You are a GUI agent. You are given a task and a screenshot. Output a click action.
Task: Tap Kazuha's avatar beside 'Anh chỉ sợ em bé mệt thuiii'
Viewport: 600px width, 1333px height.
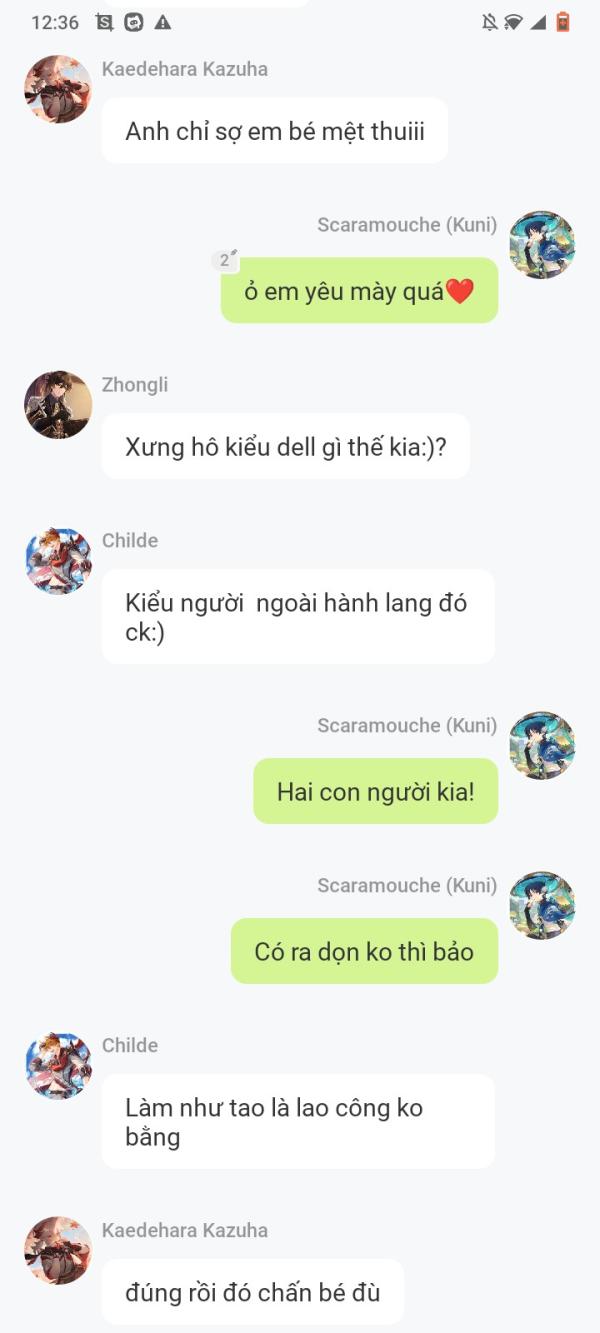click(x=58, y=89)
